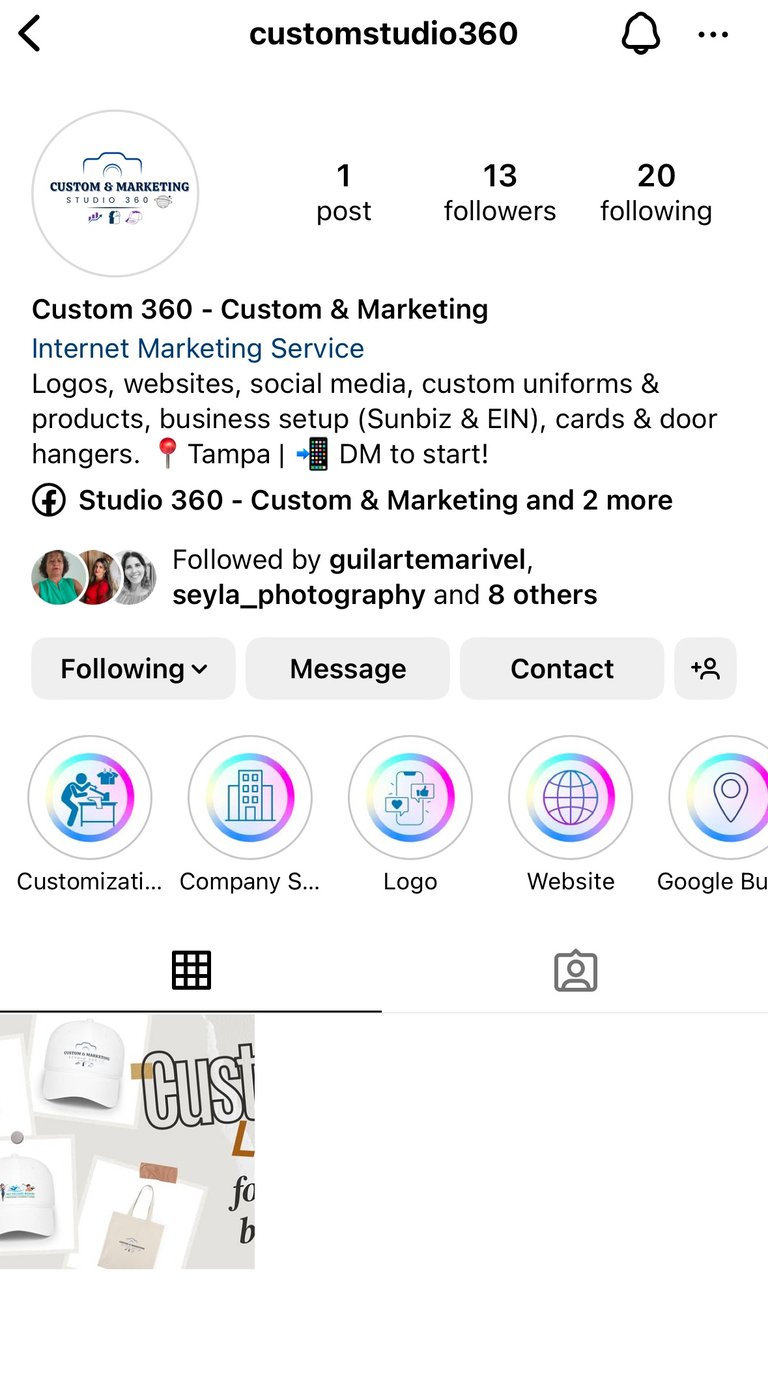Open the 13 followers list
The height and width of the screenshot is (1380, 768).
click(499, 192)
